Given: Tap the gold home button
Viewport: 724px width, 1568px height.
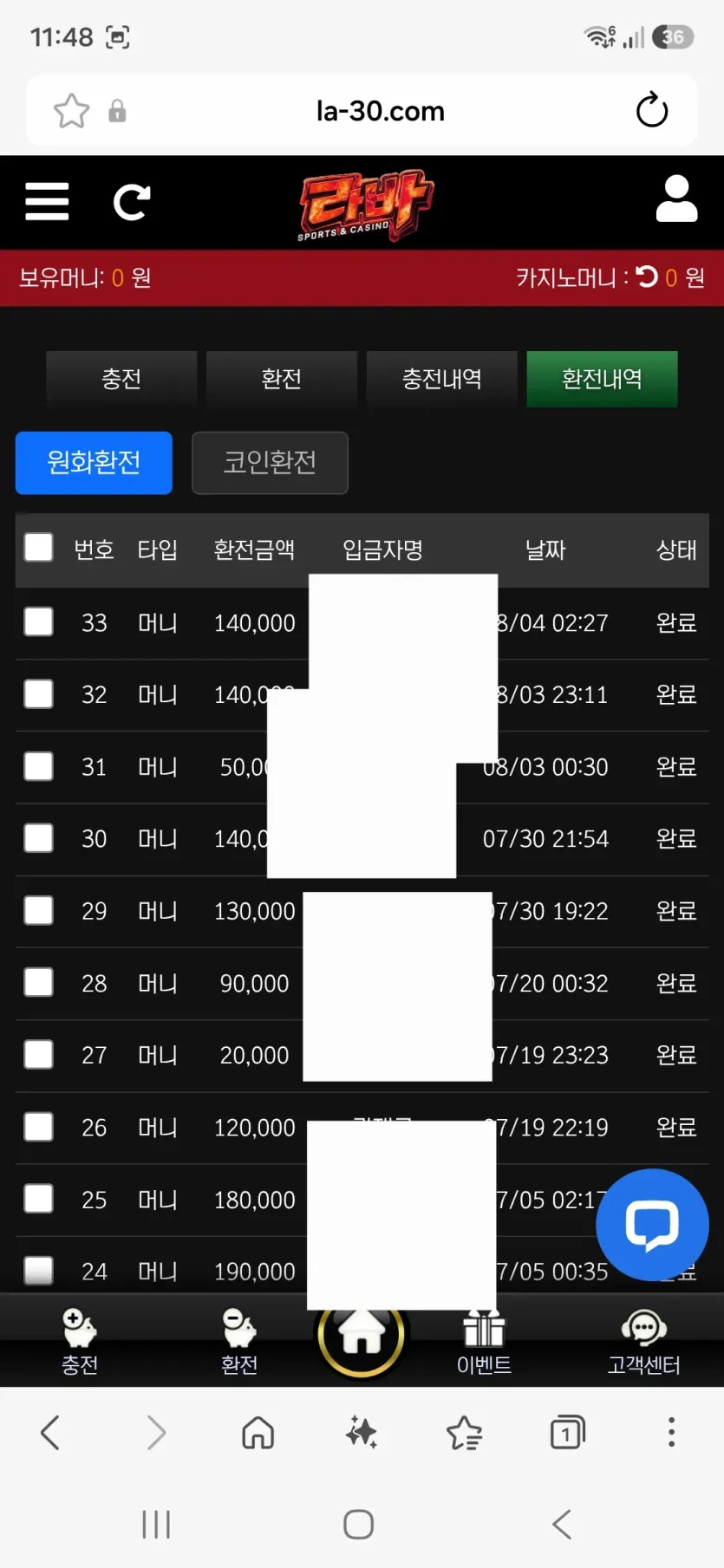Looking at the screenshot, I should [x=362, y=1335].
